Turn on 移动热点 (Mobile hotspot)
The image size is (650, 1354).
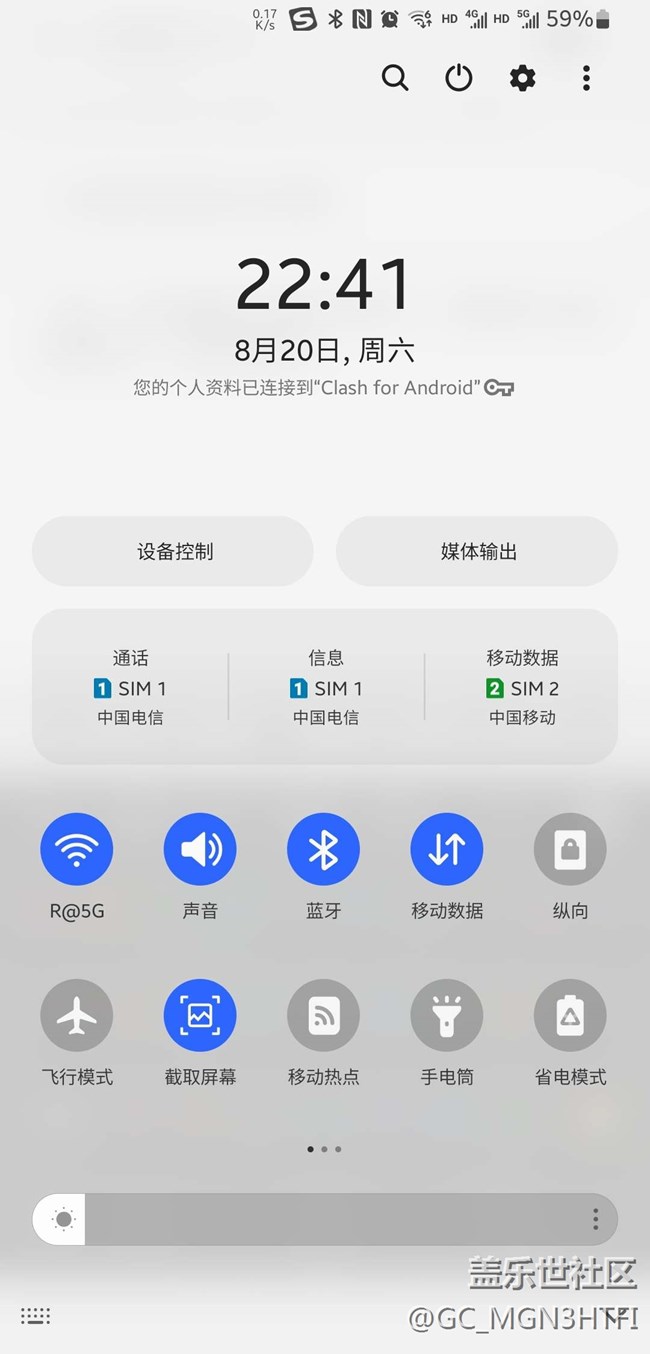(324, 1015)
